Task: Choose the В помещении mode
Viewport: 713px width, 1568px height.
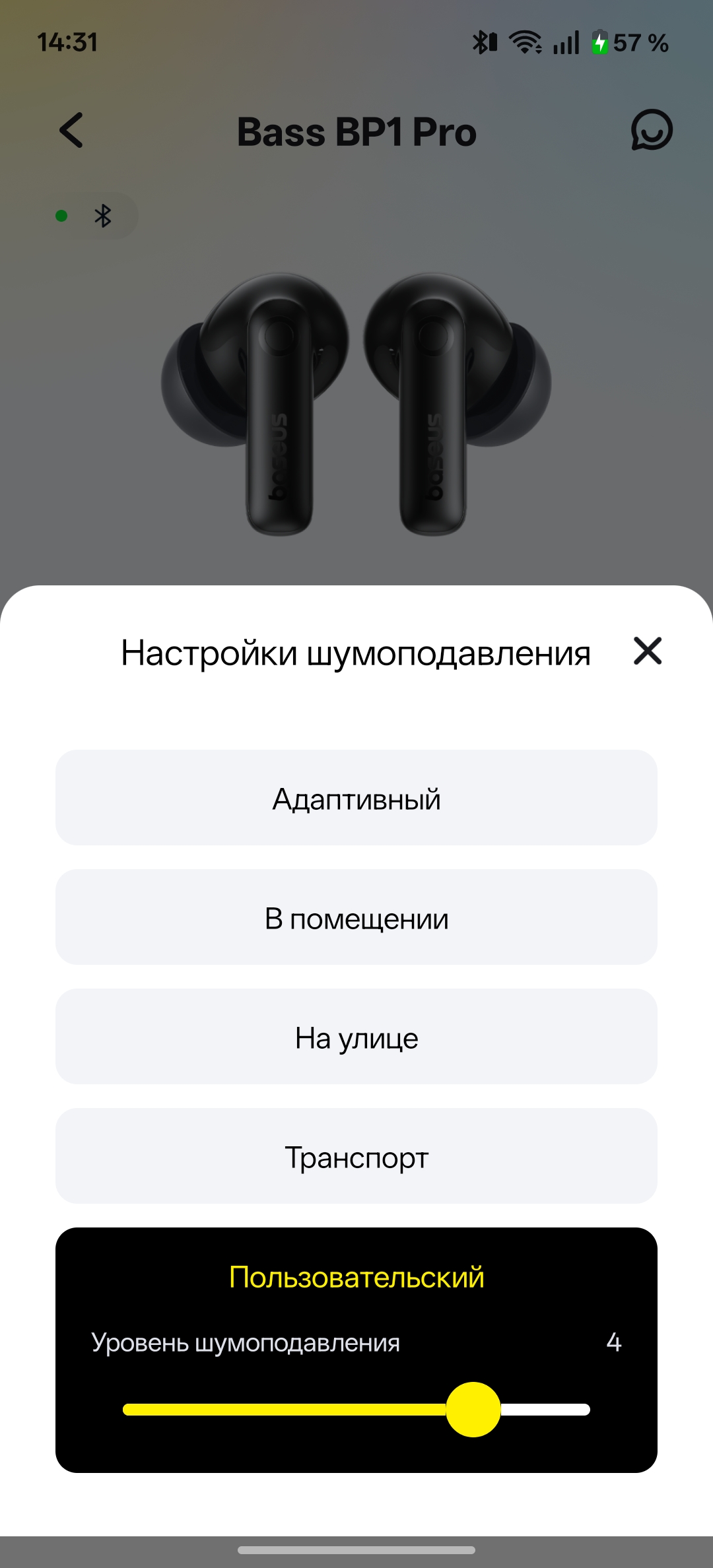Action: click(x=356, y=917)
